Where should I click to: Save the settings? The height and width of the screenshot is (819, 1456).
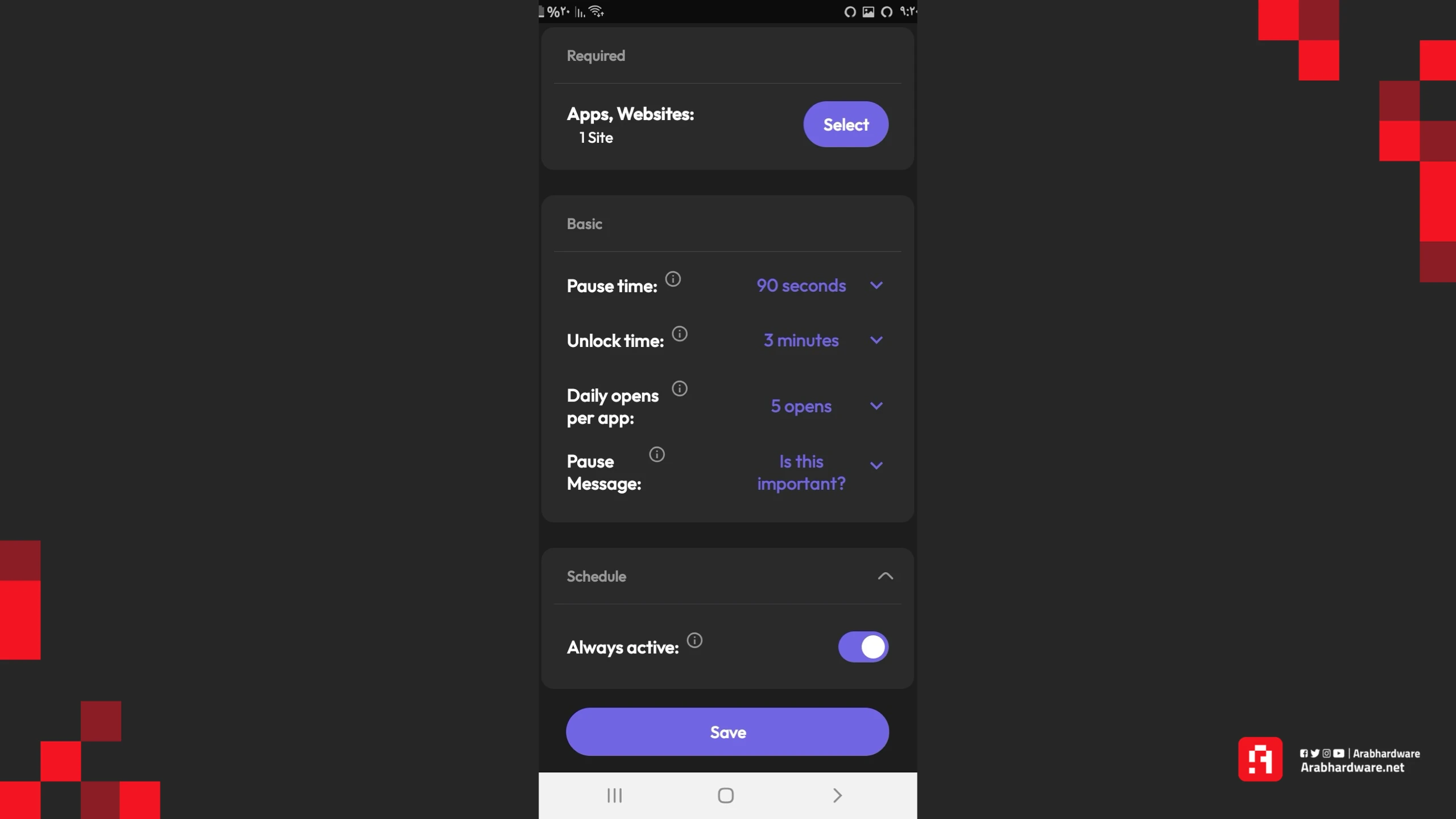tap(727, 732)
